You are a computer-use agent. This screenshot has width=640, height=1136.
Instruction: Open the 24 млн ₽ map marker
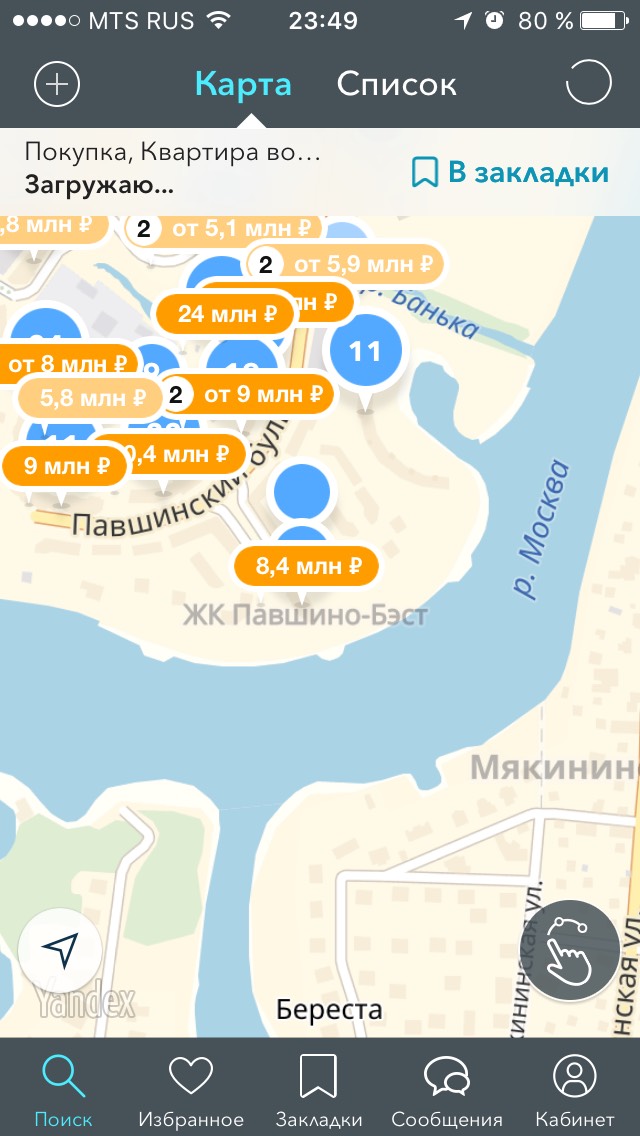coord(227,314)
